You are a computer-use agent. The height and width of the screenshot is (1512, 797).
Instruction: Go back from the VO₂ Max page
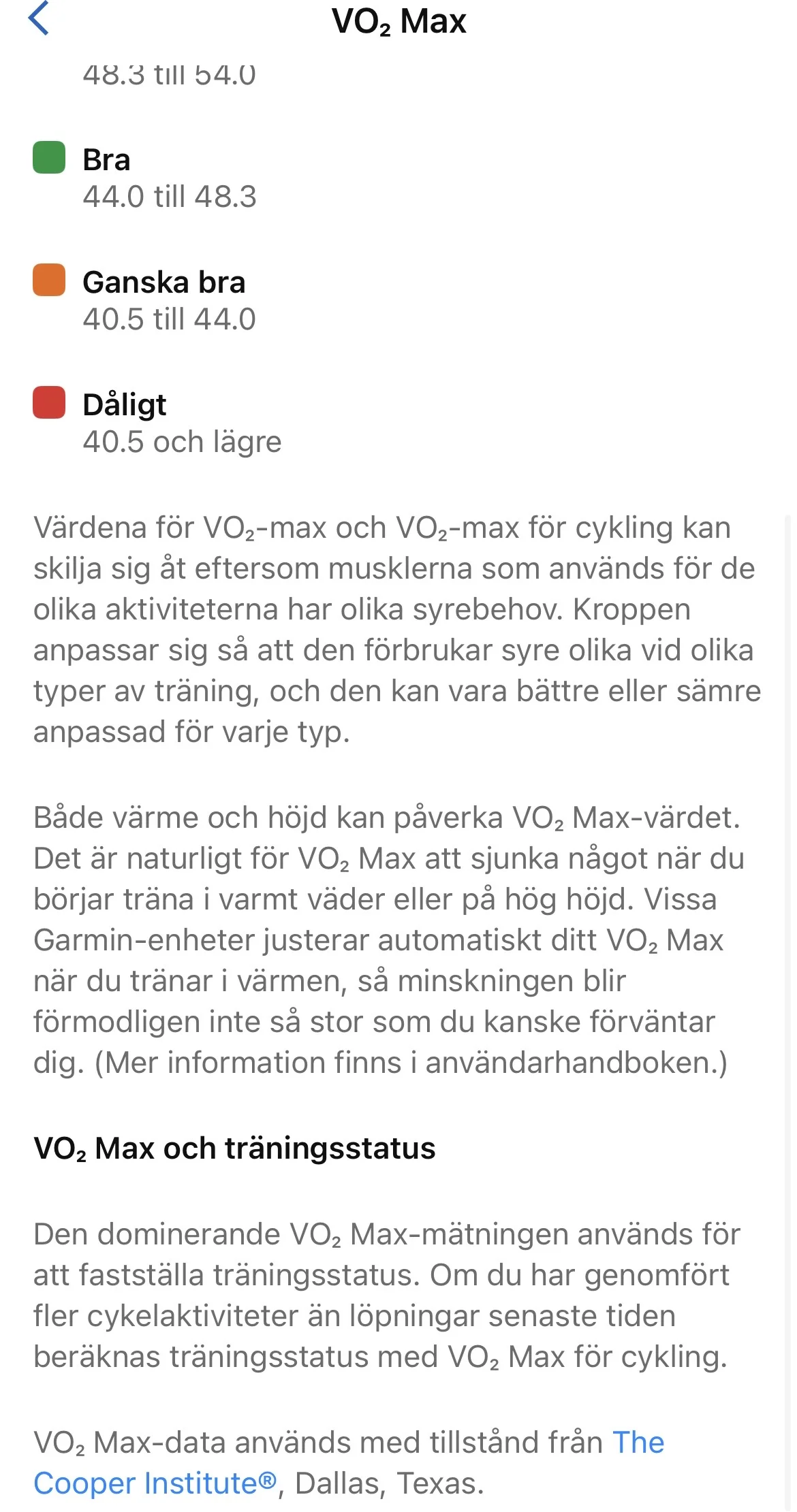click(39, 19)
